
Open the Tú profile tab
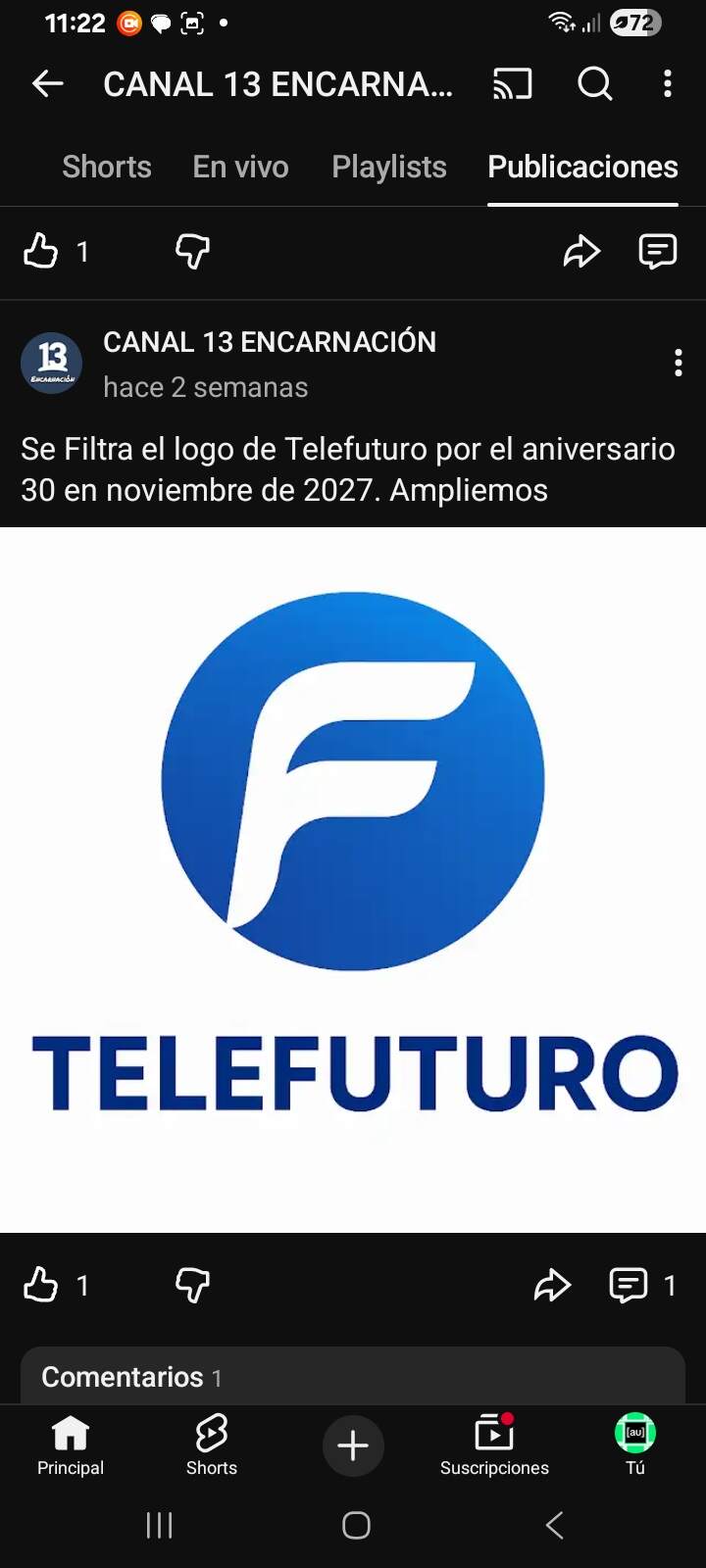click(635, 1445)
